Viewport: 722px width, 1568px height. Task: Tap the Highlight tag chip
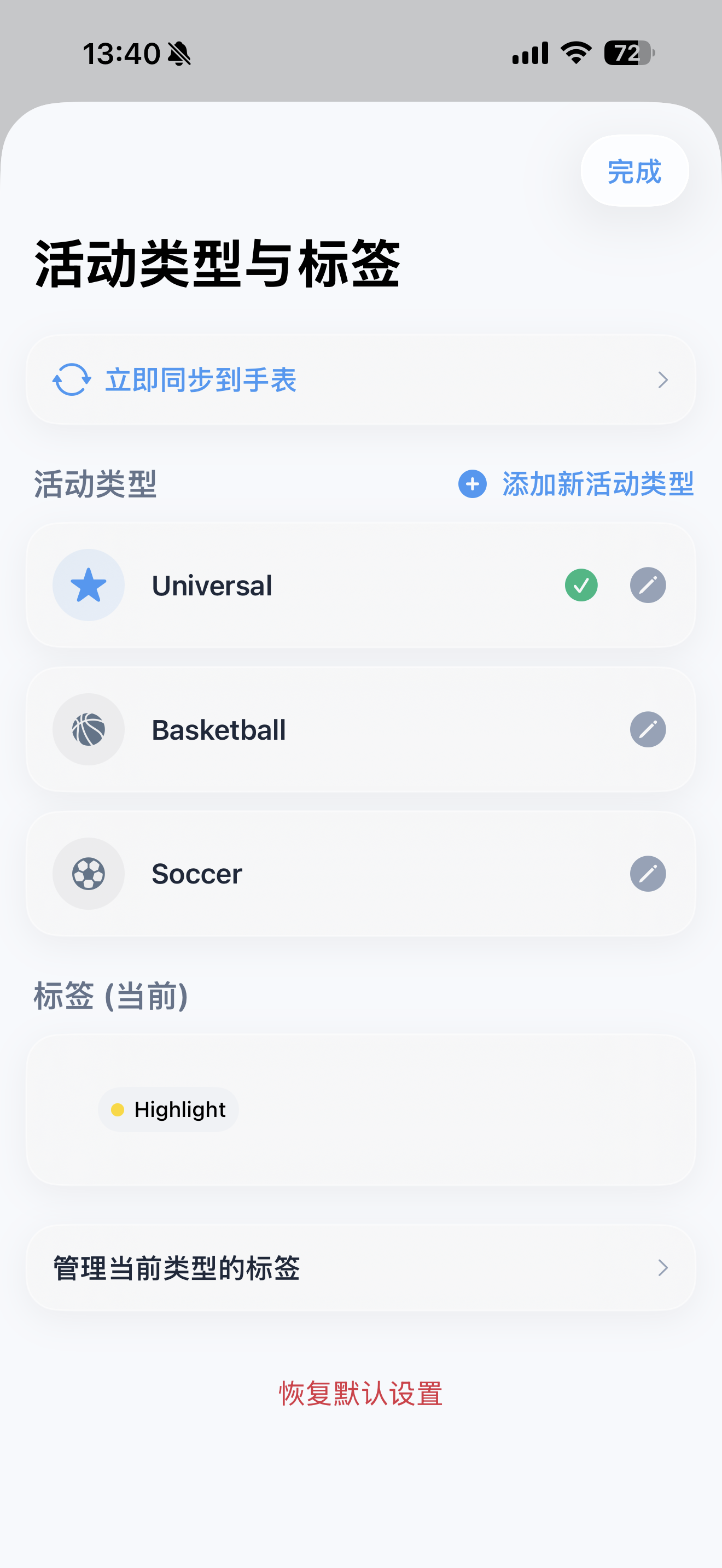pyautogui.click(x=168, y=1110)
